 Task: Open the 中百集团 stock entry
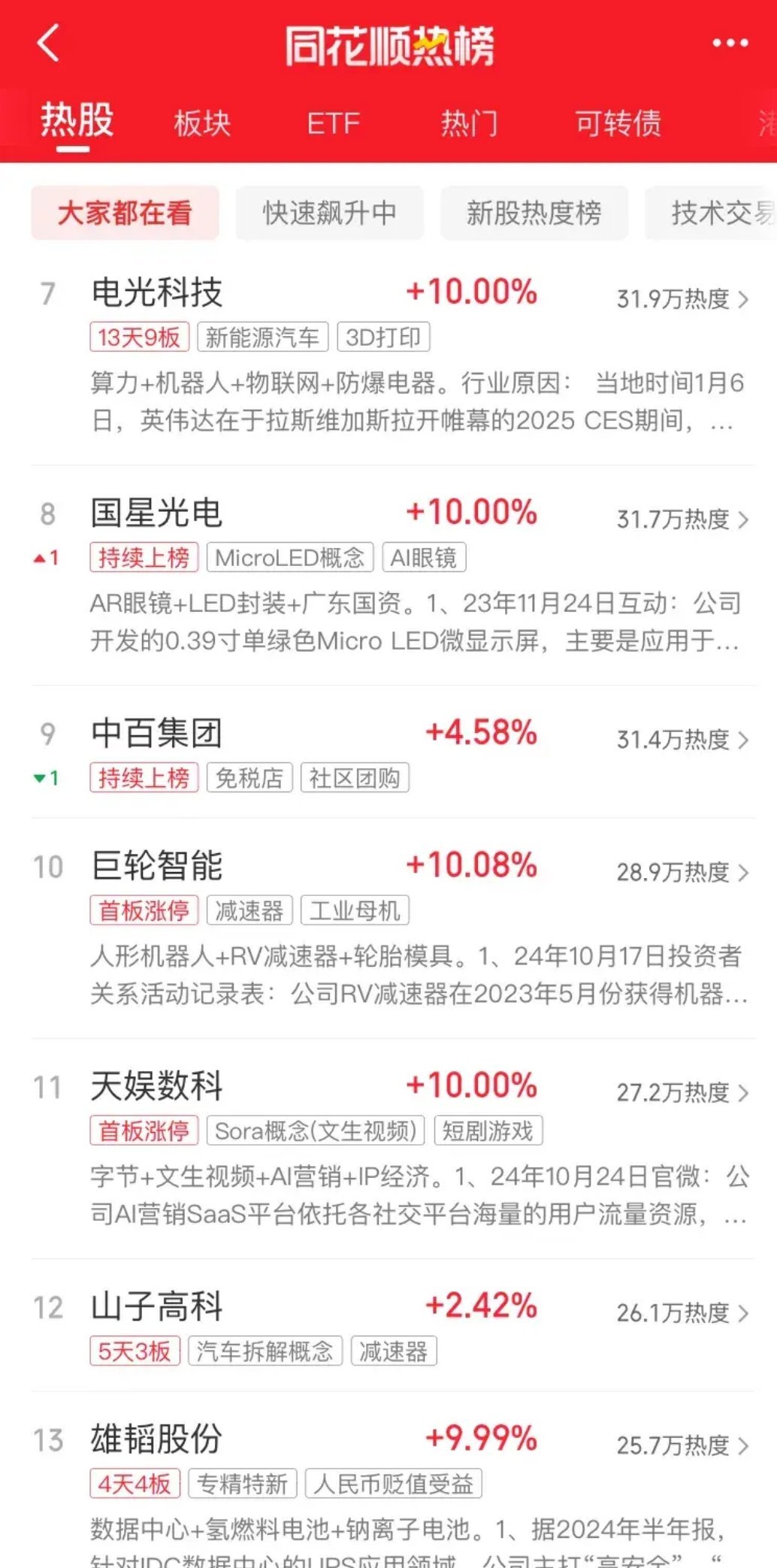(x=157, y=733)
